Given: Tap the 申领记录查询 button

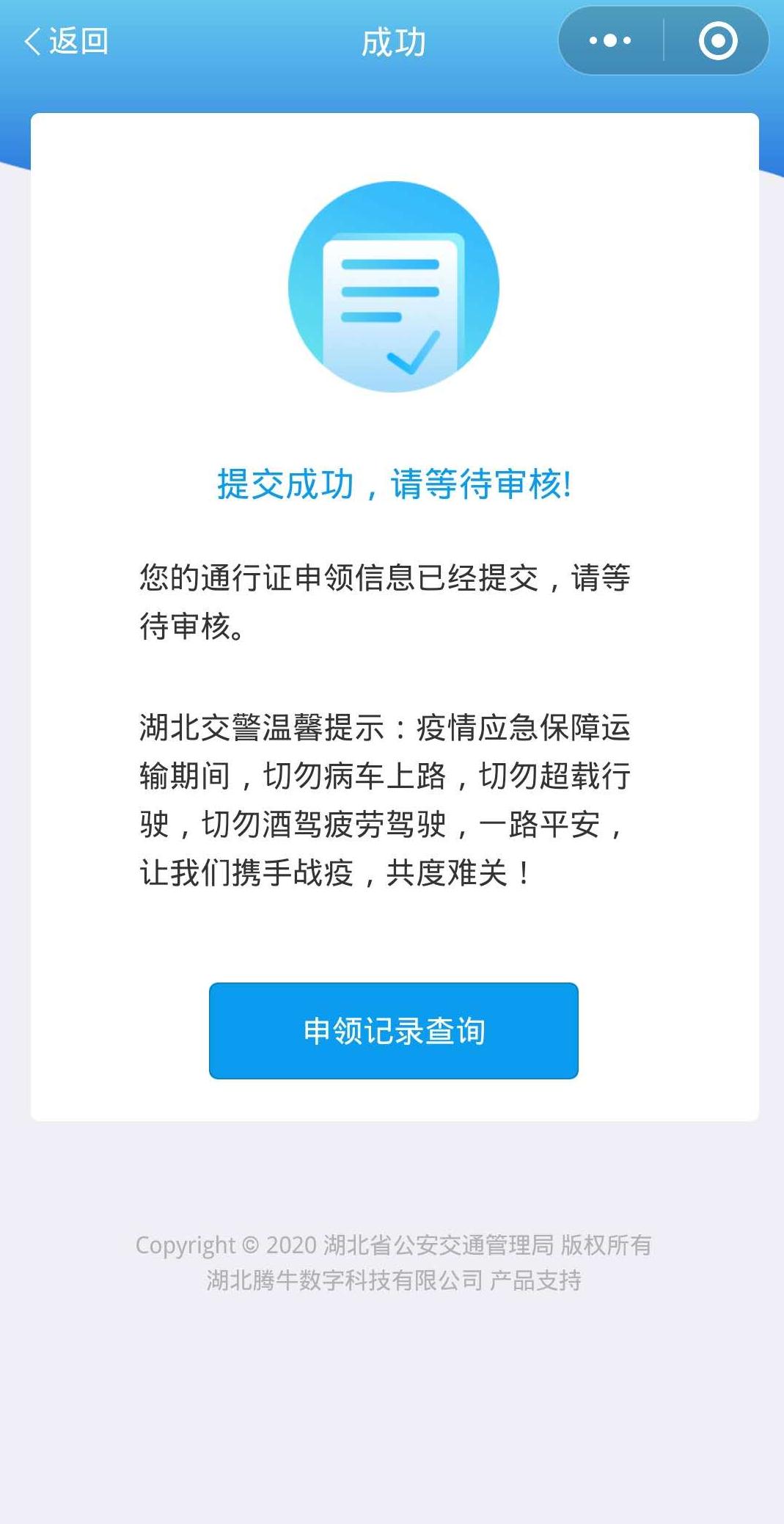Looking at the screenshot, I should [393, 1030].
